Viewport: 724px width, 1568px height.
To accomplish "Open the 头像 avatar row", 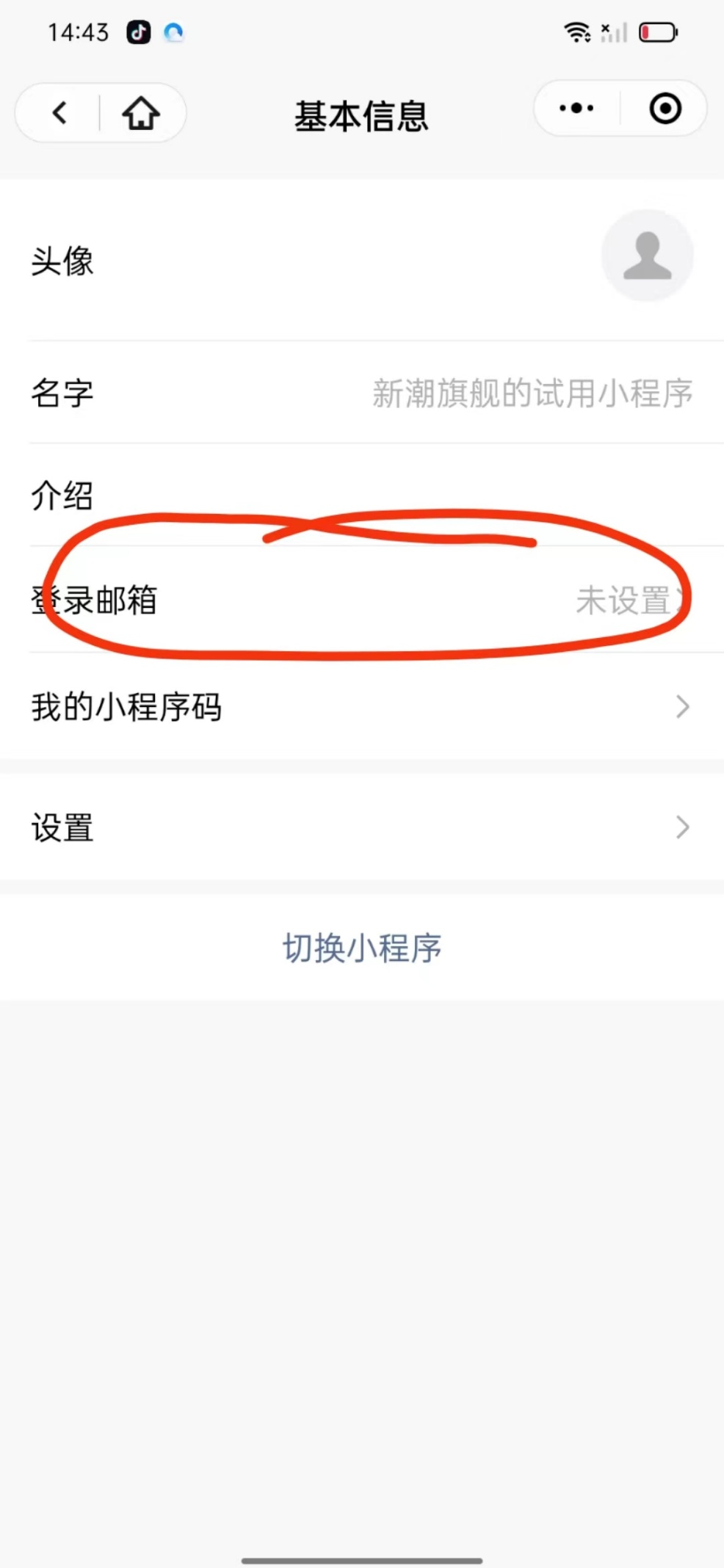I will (x=362, y=260).
